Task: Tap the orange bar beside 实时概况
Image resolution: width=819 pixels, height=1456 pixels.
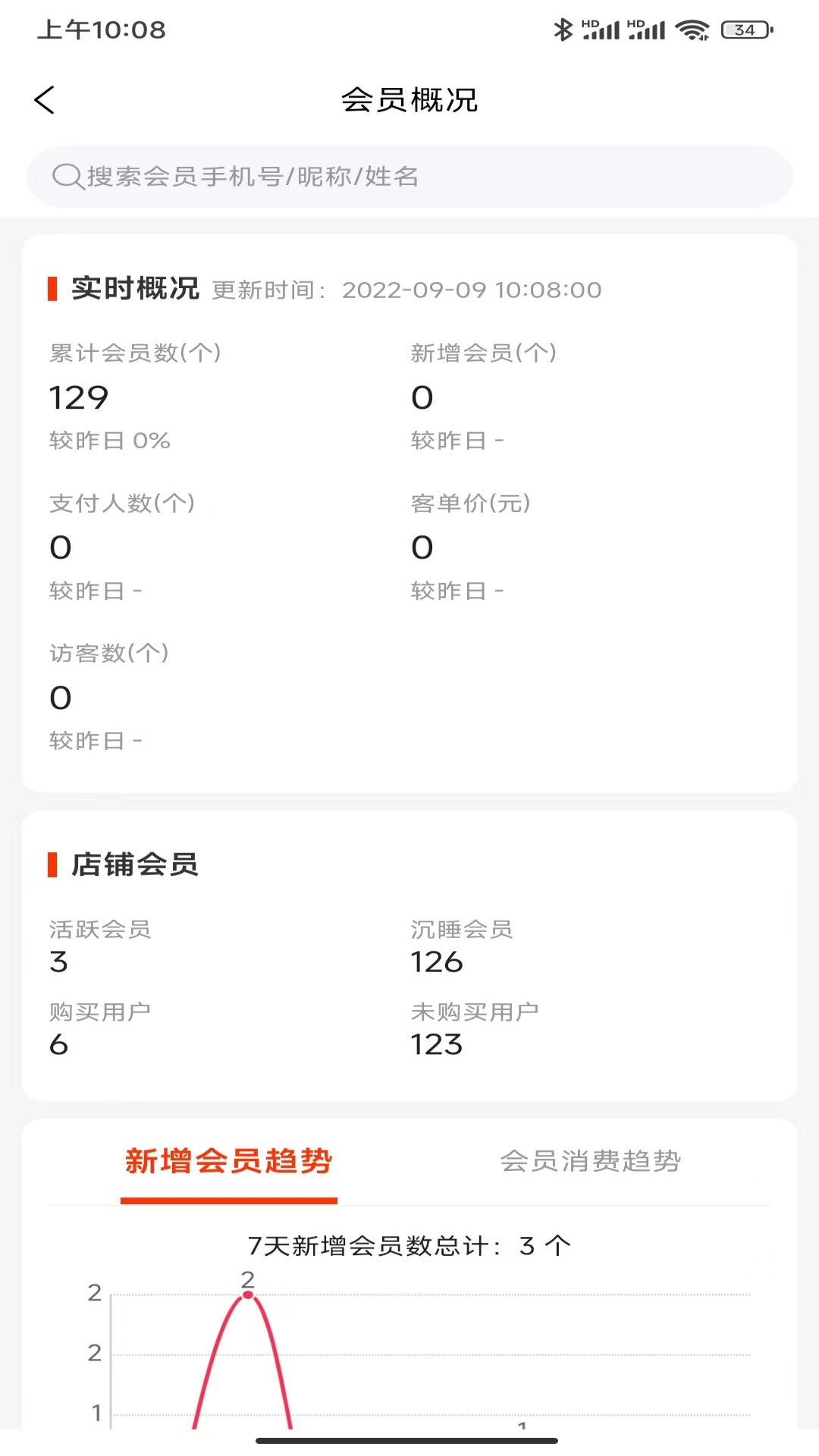Action: pos(52,289)
